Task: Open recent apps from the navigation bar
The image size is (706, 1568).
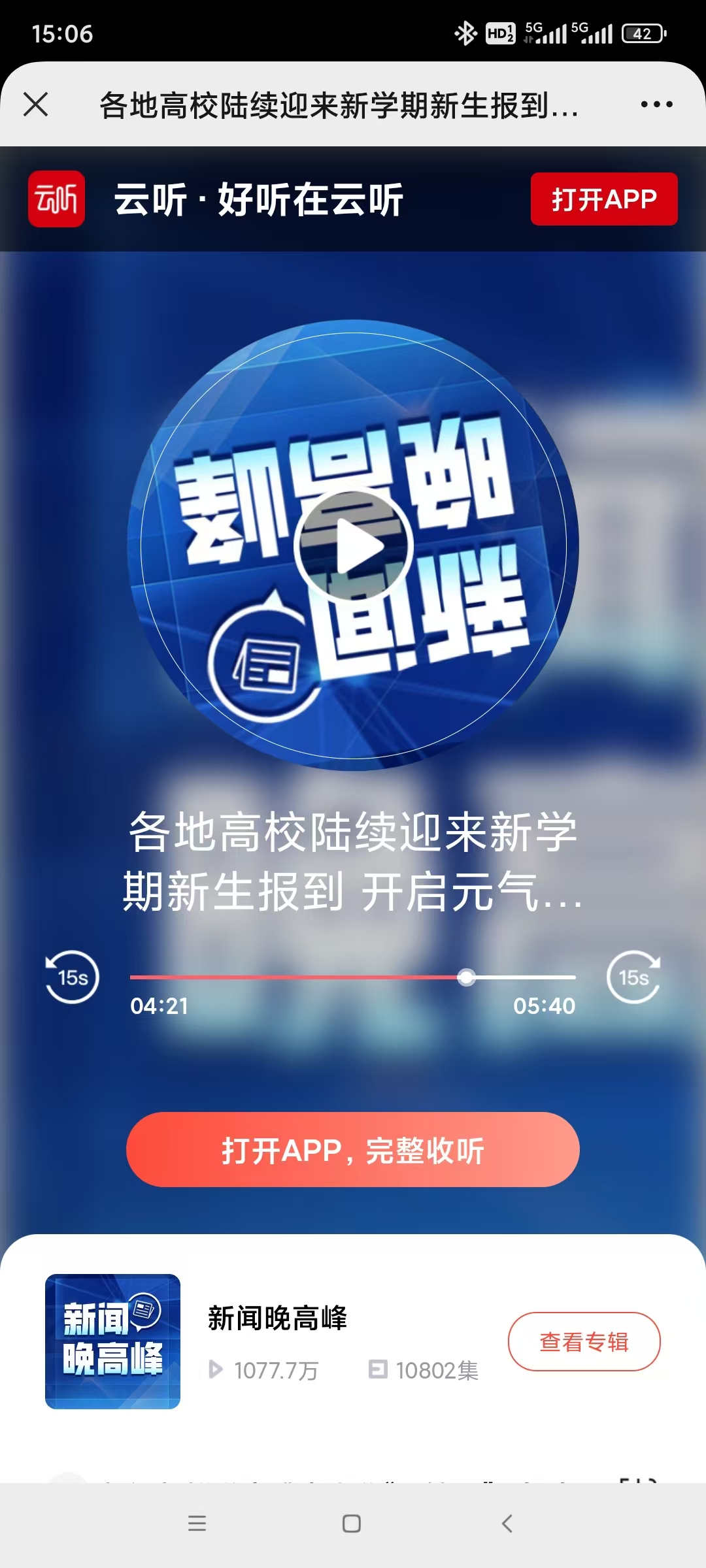Action: coord(197,1524)
